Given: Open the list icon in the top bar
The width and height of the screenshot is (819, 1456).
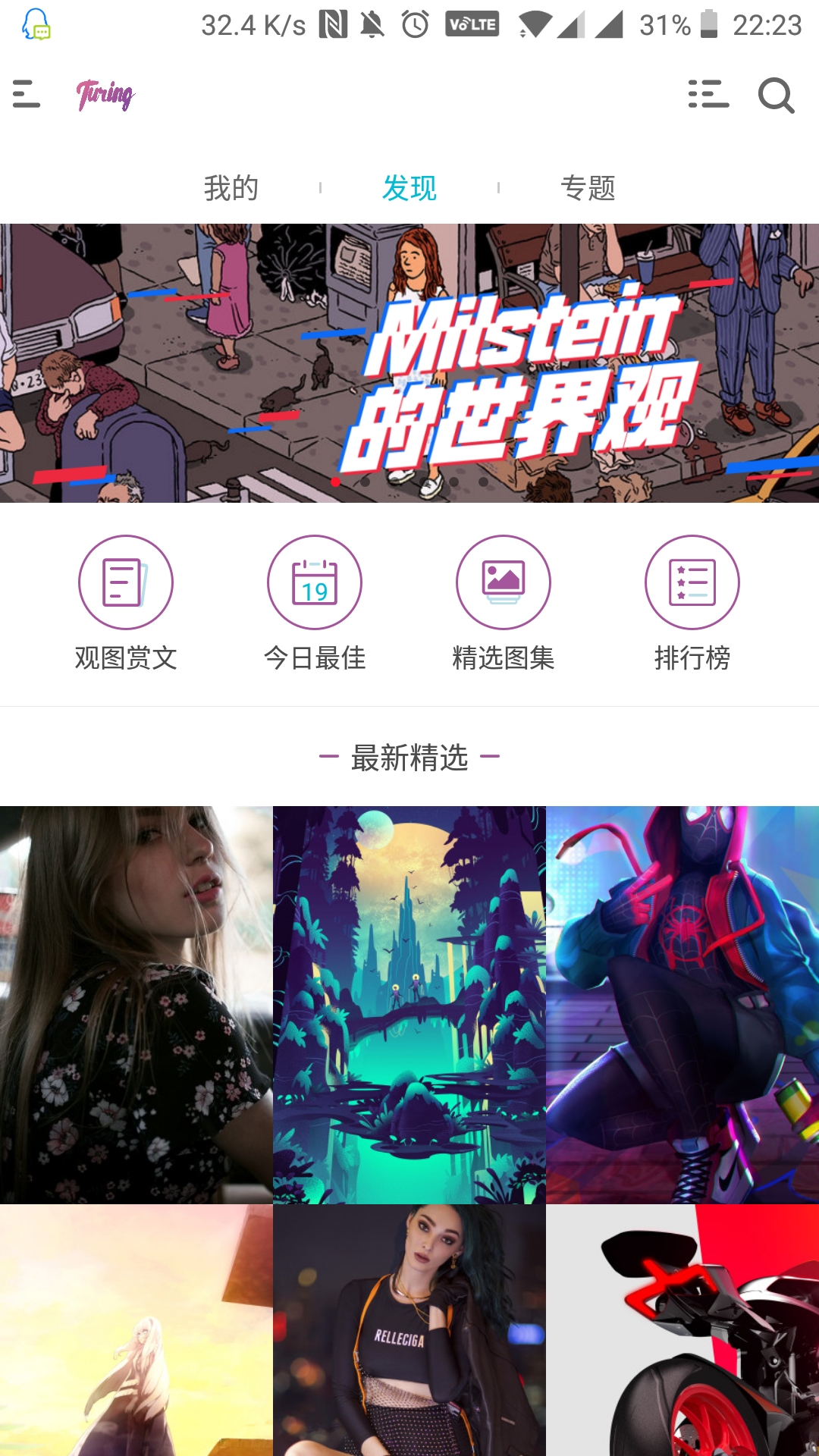Looking at the screenshot, I should pyautogui.click(x=709, y=96).
